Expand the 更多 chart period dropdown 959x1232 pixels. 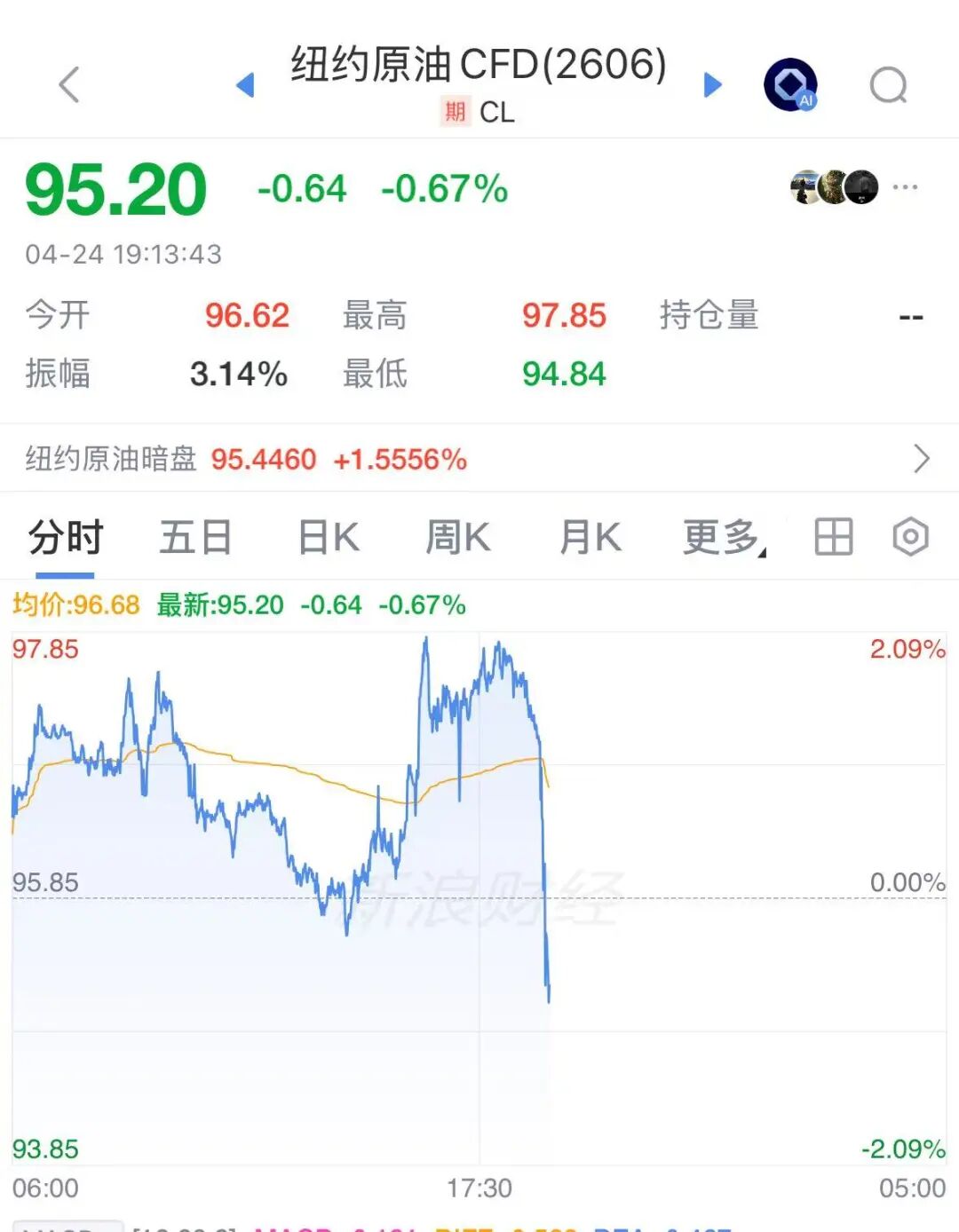(x=723, y=538)
